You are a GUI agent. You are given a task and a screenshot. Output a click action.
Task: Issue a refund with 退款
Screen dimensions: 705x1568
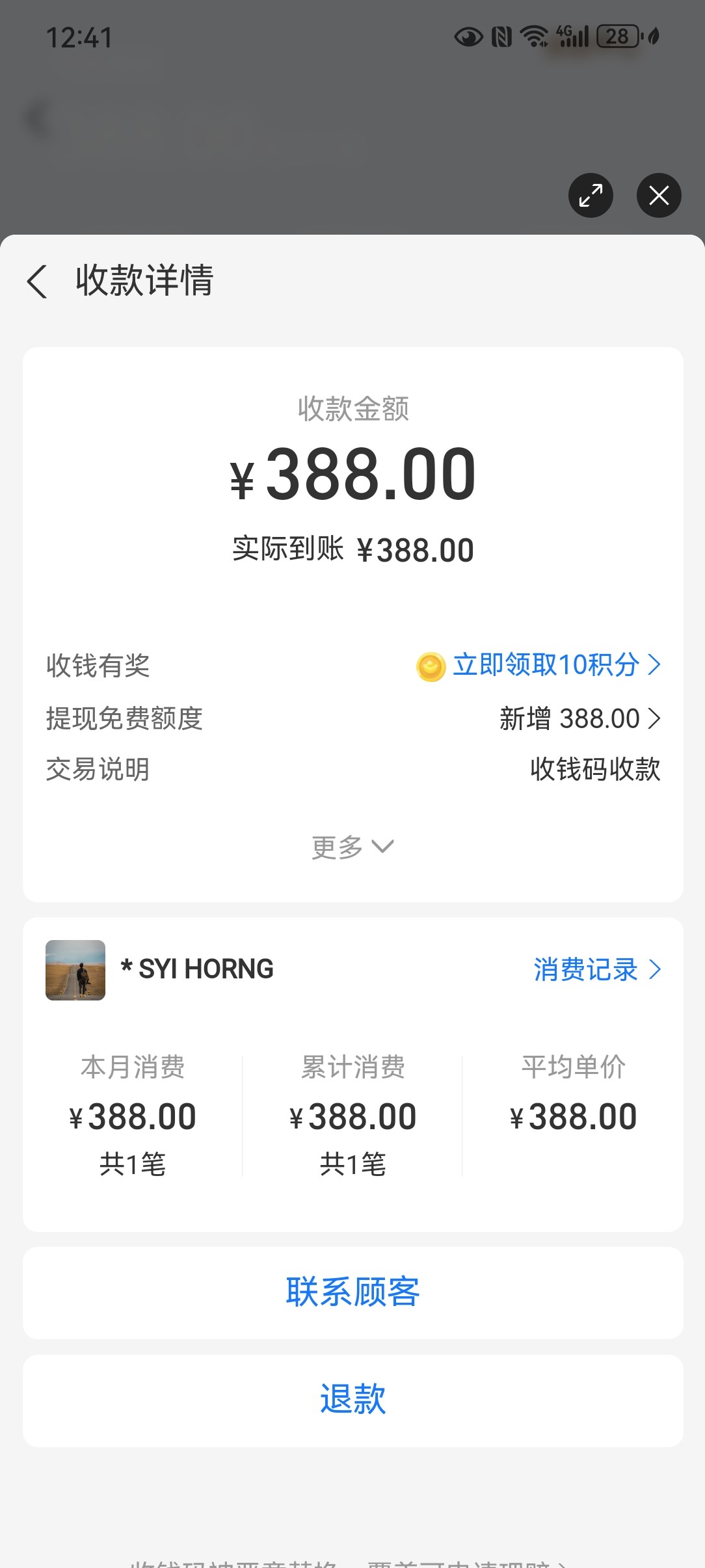click(352, 1399)
